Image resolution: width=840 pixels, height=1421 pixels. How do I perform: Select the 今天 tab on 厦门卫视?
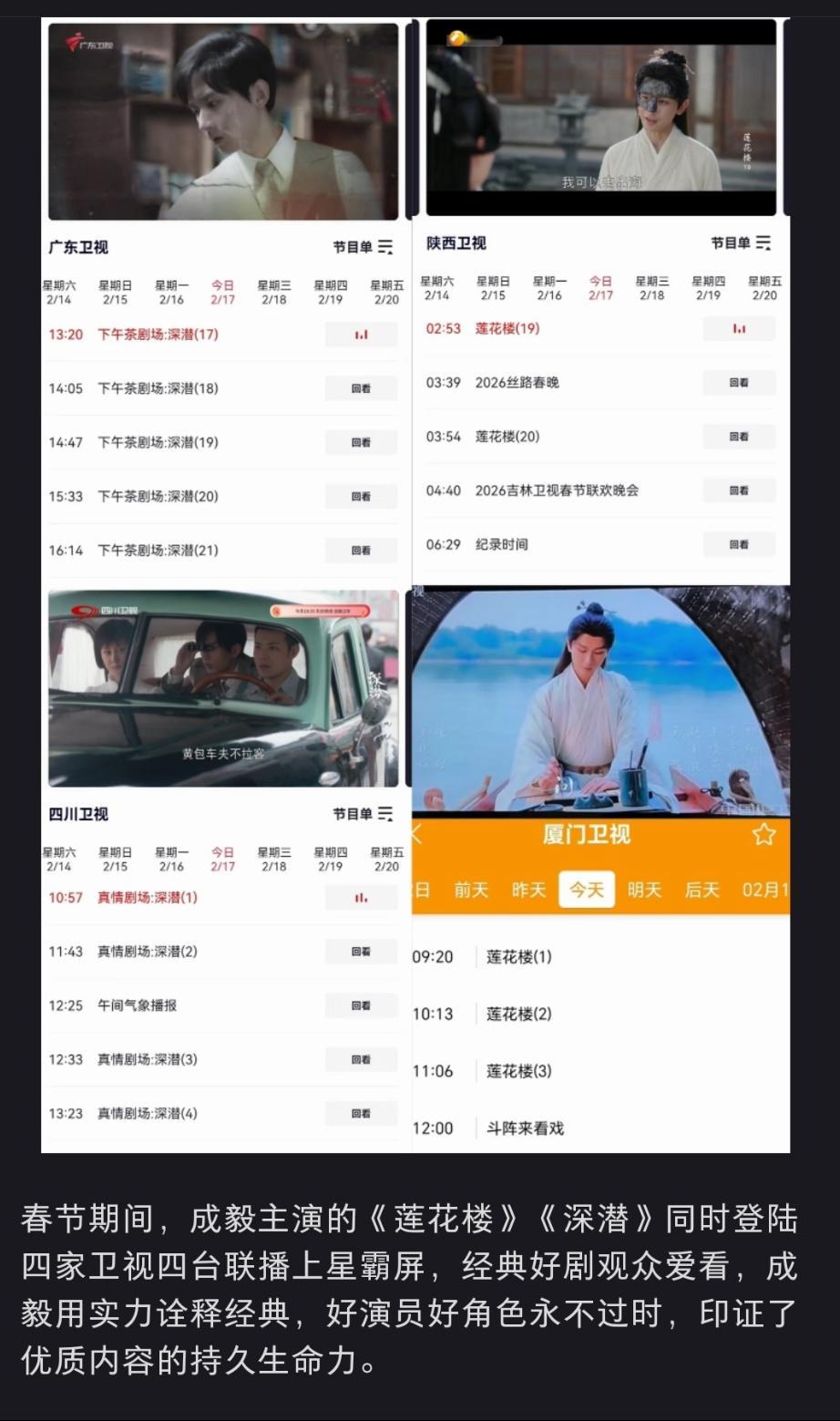586,891
